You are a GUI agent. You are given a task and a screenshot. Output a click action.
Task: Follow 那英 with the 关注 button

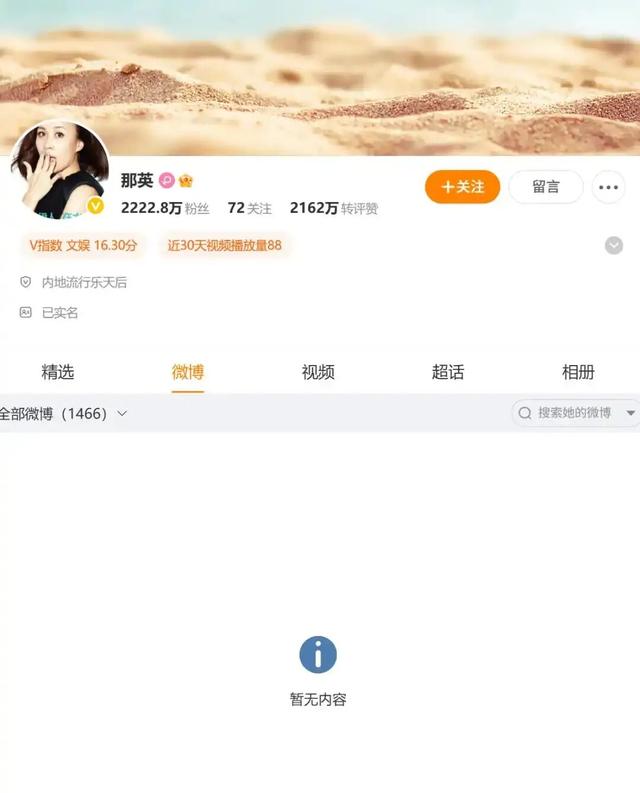462,187
